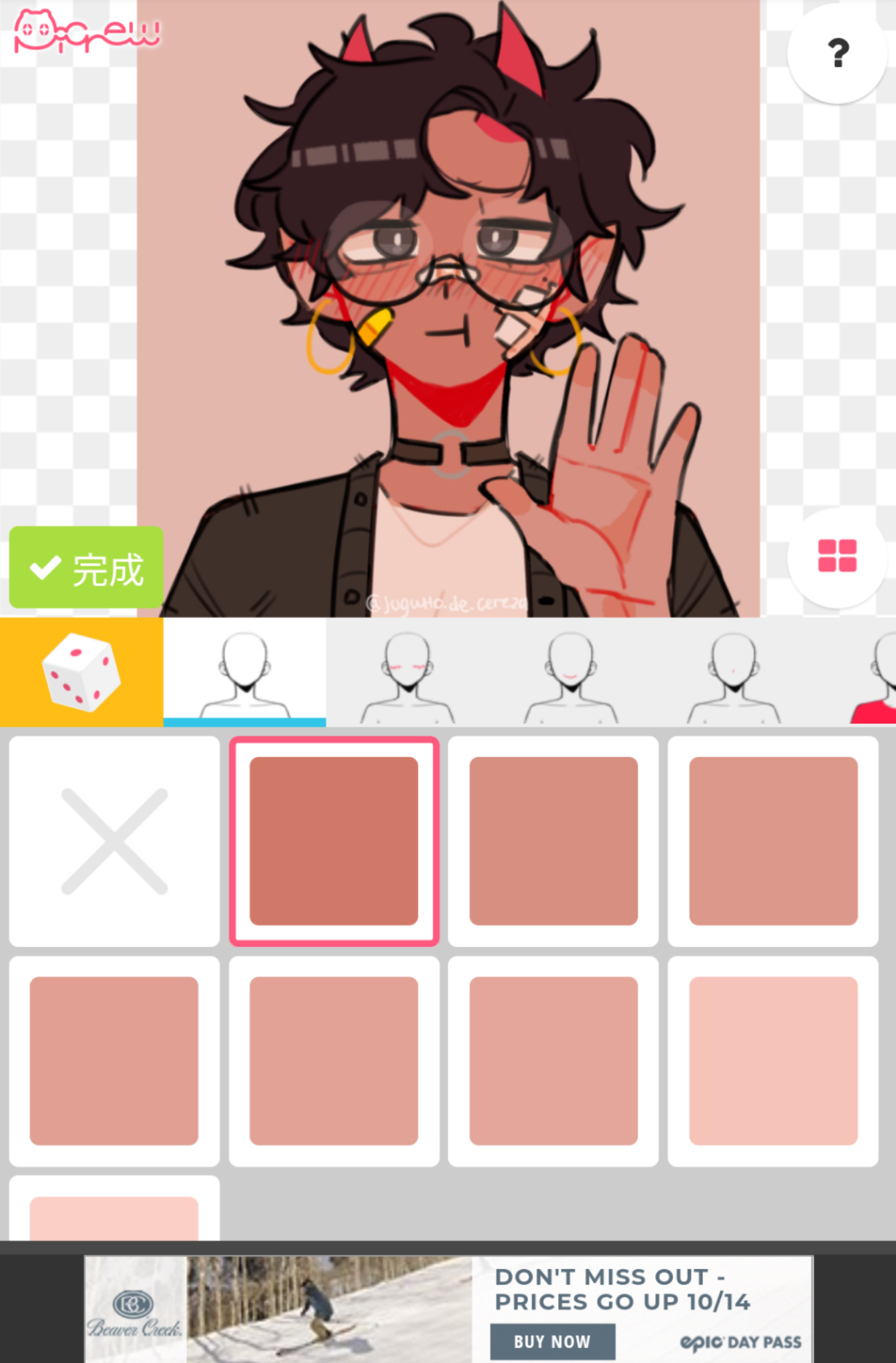Screen dimensions: 896x1363
Task: Switch to the closed pink eyes category tab
Action: click(x=407, y=672)
